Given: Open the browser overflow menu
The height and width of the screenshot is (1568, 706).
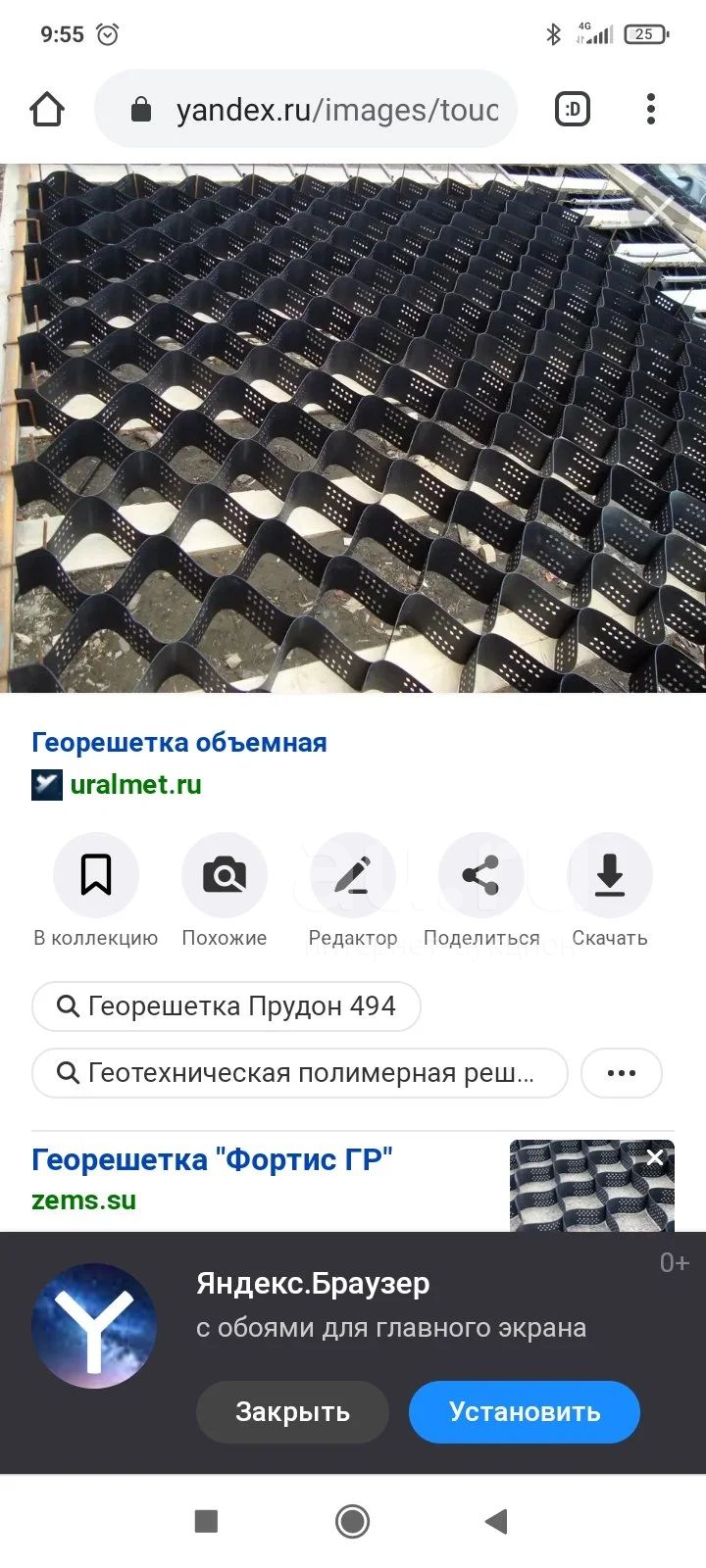Looking at the screenshot, I should click(651, 109).
